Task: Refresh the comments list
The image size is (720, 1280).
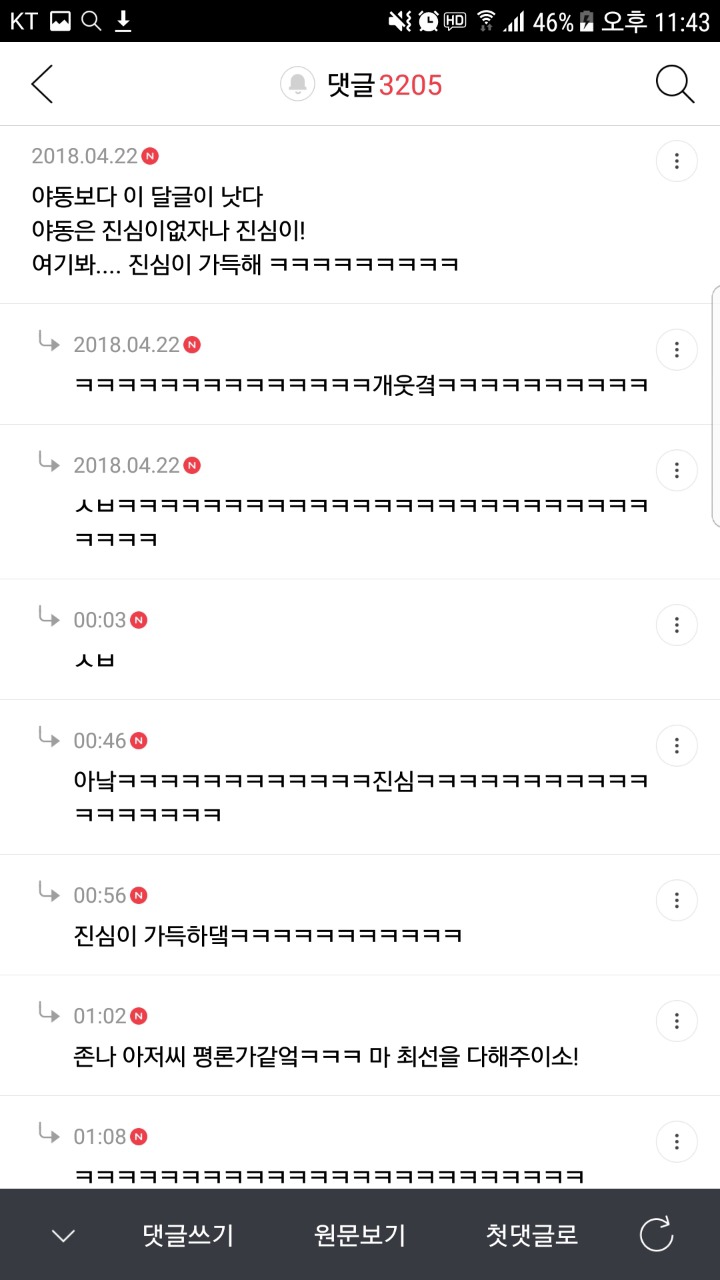Action: pyautogui.click(x=657, y=1236)
